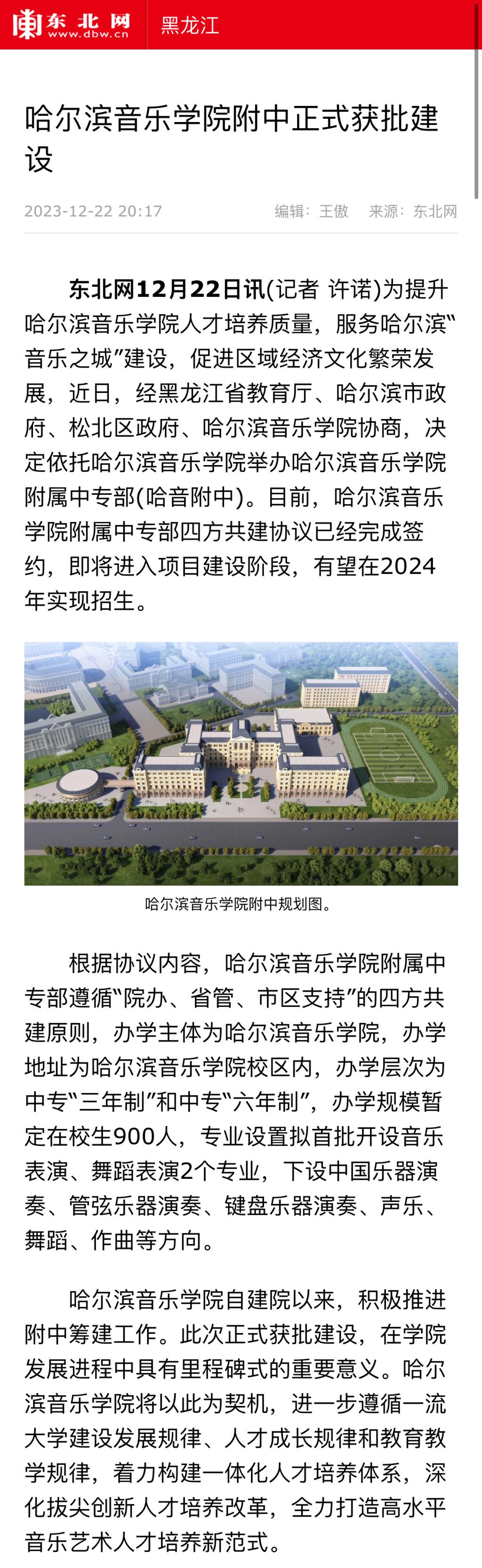The width and height of the screenshot is (482, 1568).
Task: Go to the 黑龙江 channel
Action: tap(190, 25)
